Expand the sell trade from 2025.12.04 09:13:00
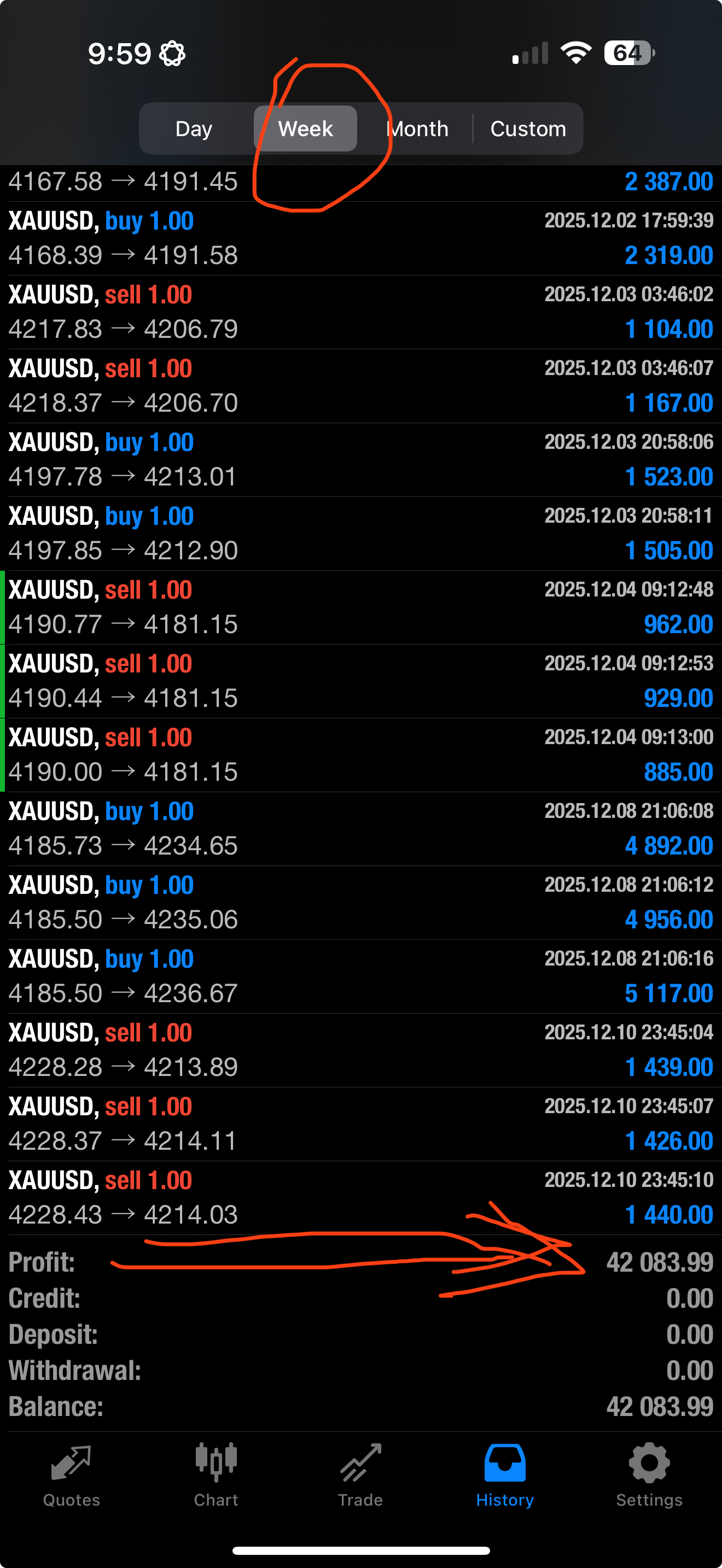Image resolution: width=722 pixels, height=1568 pixels. point(361,755)
